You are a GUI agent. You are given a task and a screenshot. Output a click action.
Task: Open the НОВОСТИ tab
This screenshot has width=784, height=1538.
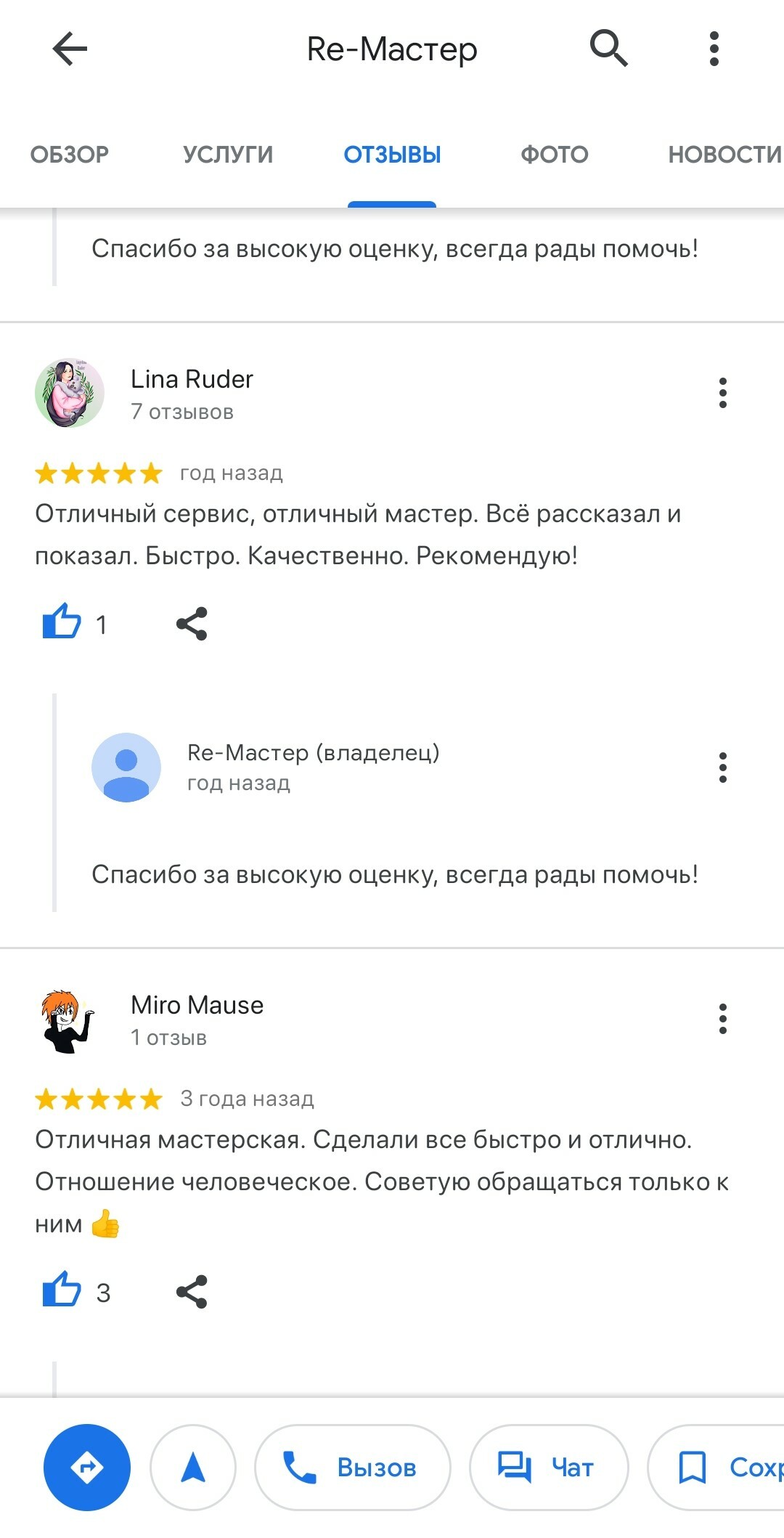click(724, 154)
